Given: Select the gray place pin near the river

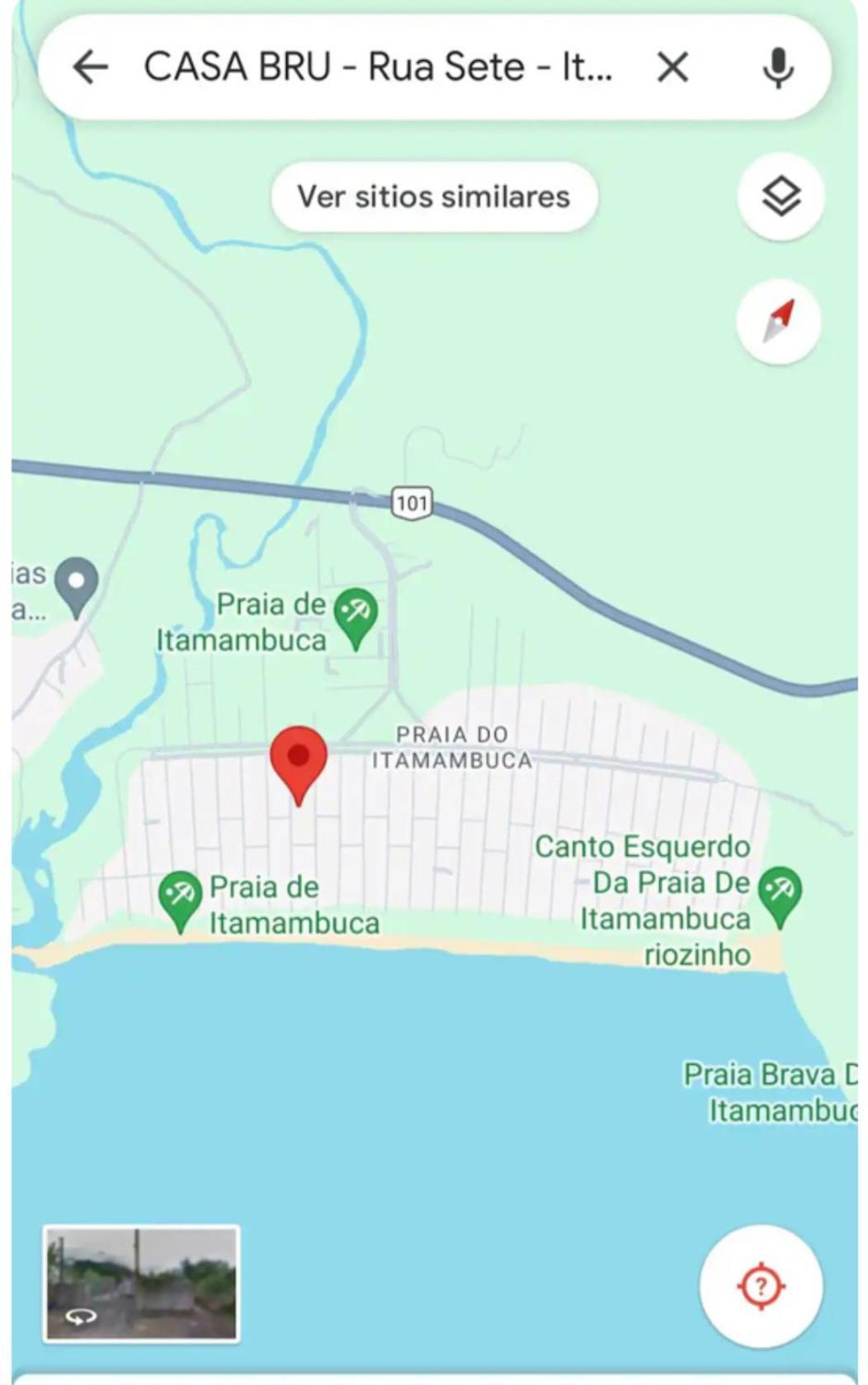Looking at the screenshot, I should [x=77, y=584].
